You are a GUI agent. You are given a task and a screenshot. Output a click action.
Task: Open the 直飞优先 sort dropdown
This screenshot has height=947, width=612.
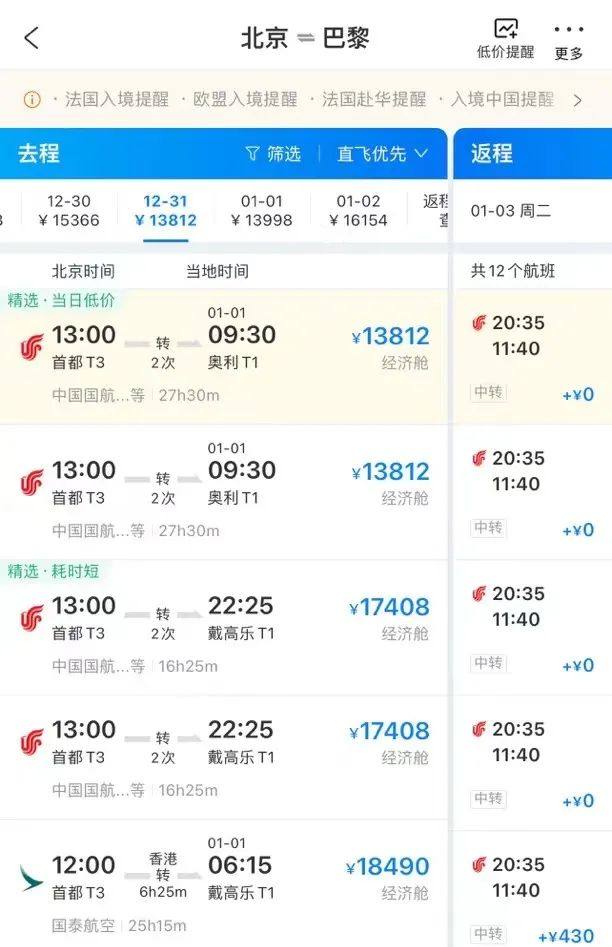click(x=382, y=153)
